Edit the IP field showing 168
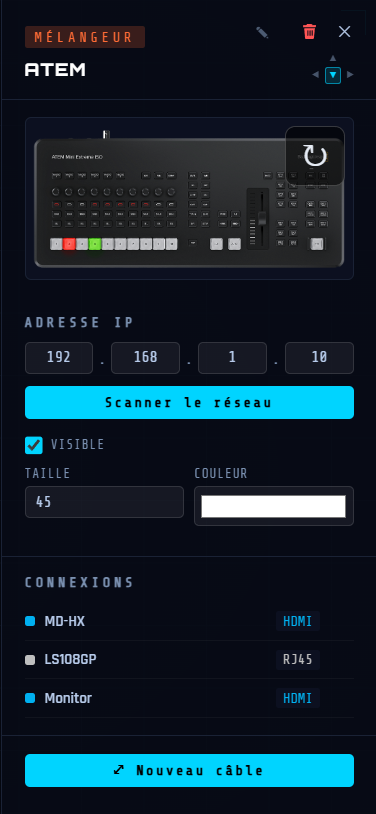The height and width of the screenshot is (814, 376). click(x=145, y=358)
